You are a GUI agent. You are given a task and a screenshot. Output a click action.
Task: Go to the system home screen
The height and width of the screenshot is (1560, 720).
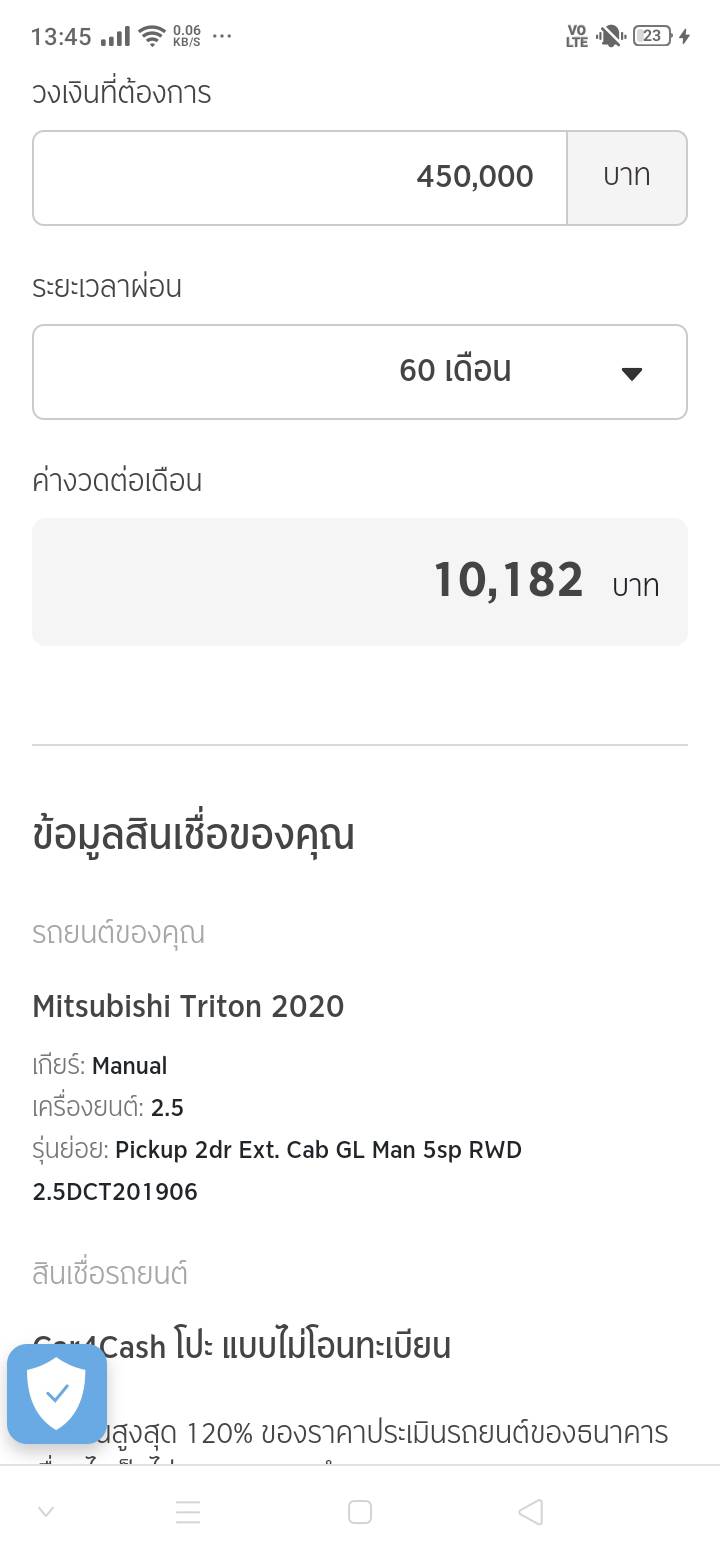[360, 1512]
